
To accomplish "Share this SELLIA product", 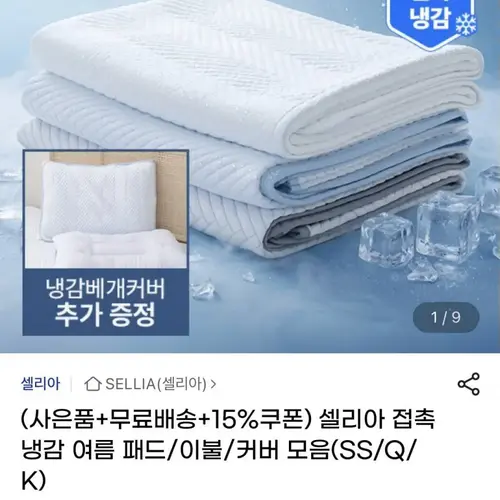I will click(468, 384).
